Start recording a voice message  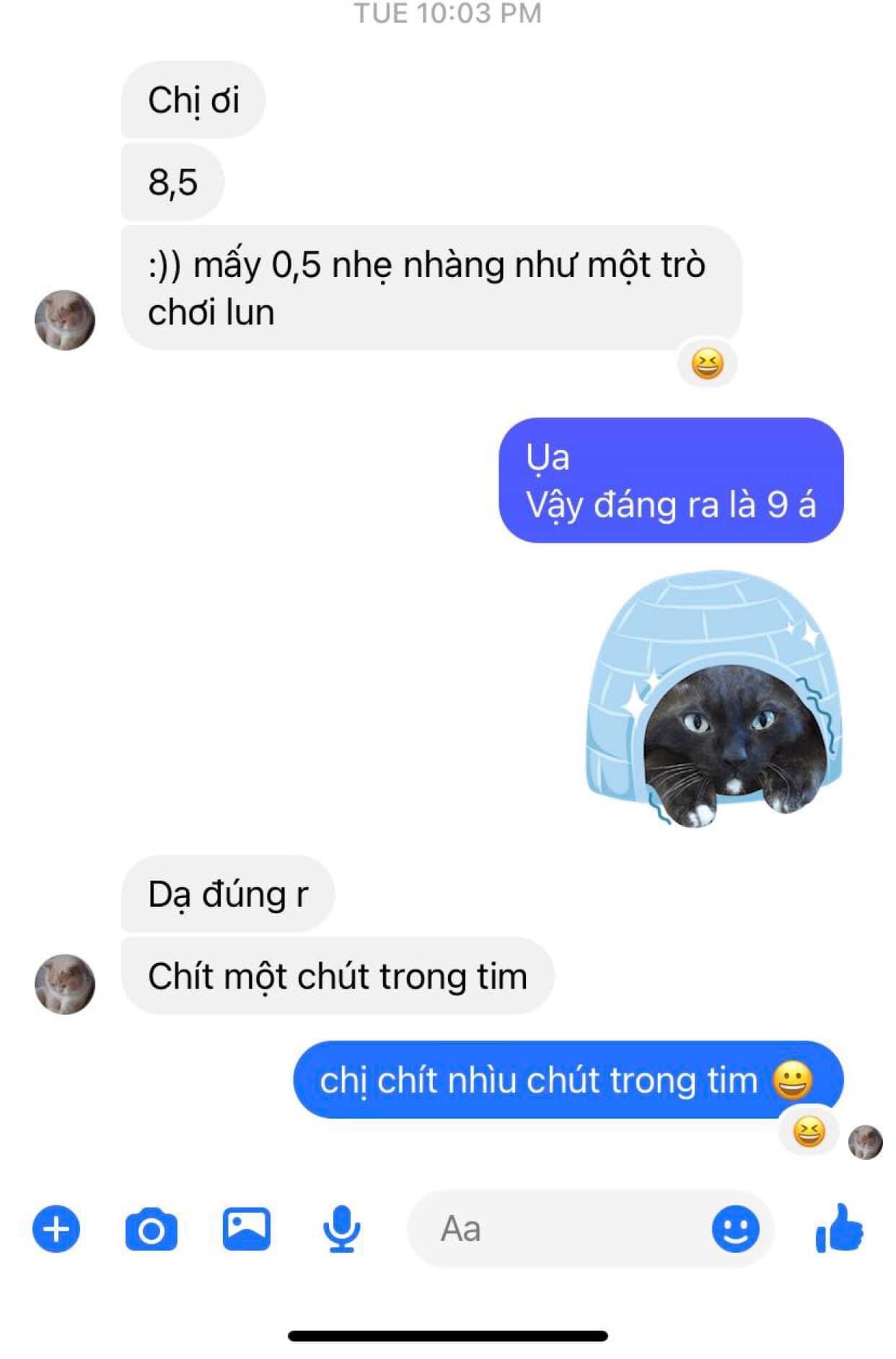coord(341,1228)
